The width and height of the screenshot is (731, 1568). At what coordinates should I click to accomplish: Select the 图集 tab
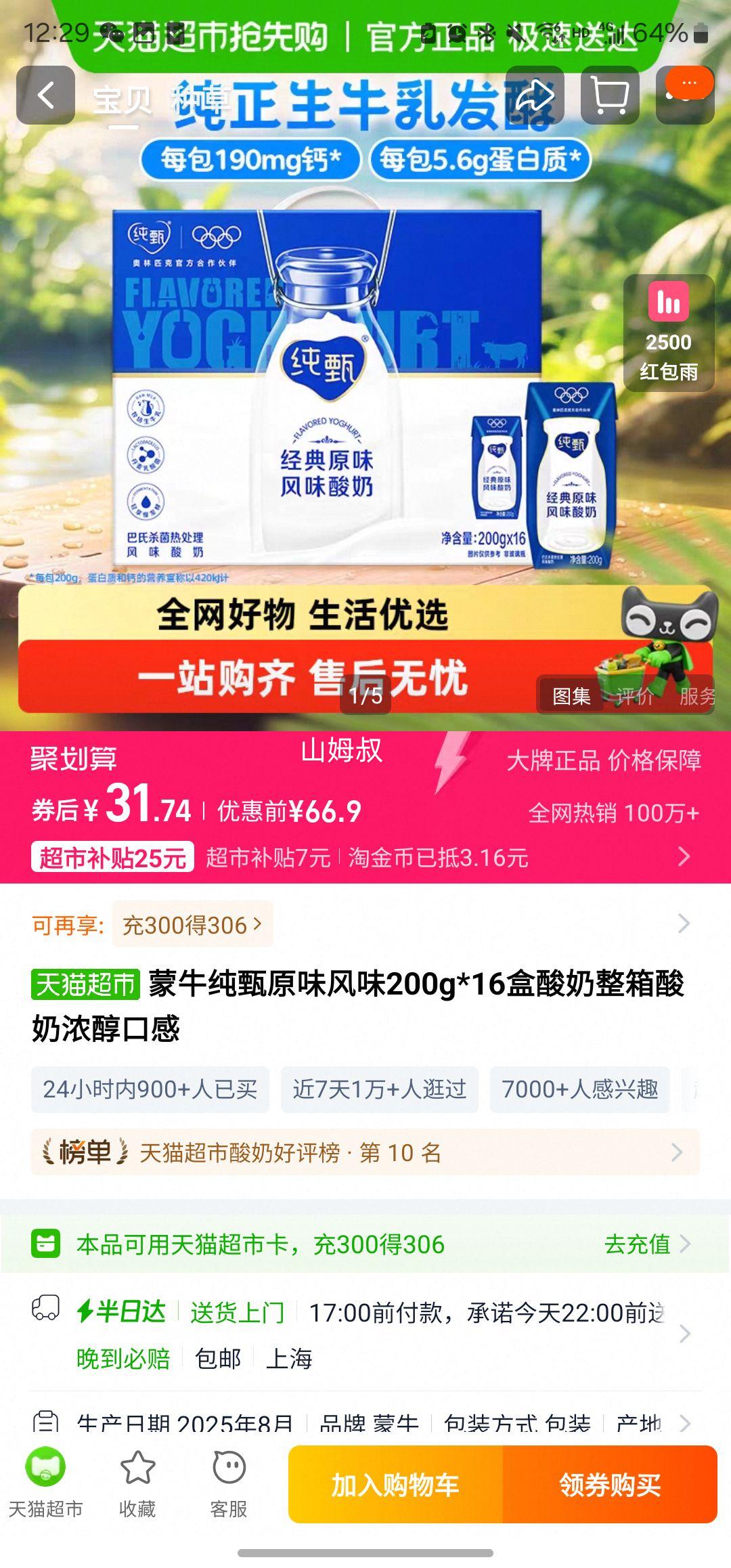[571, 695]
